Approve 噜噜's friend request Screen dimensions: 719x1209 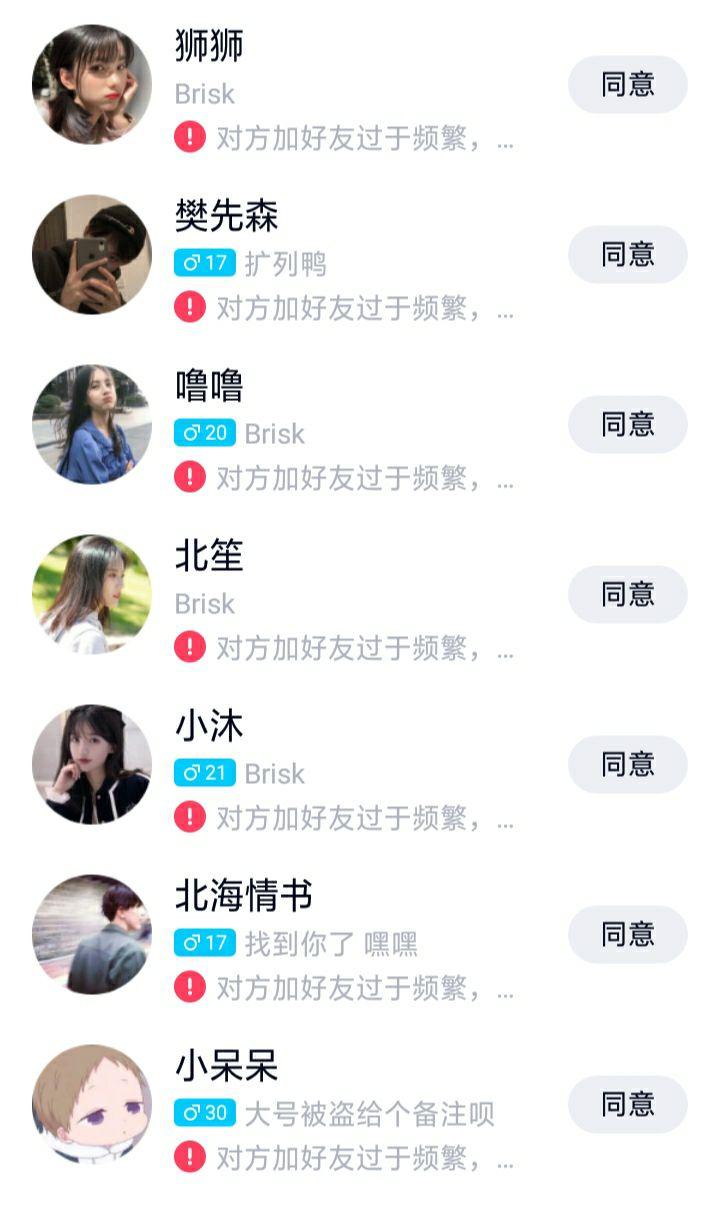[x=627, y=425]
